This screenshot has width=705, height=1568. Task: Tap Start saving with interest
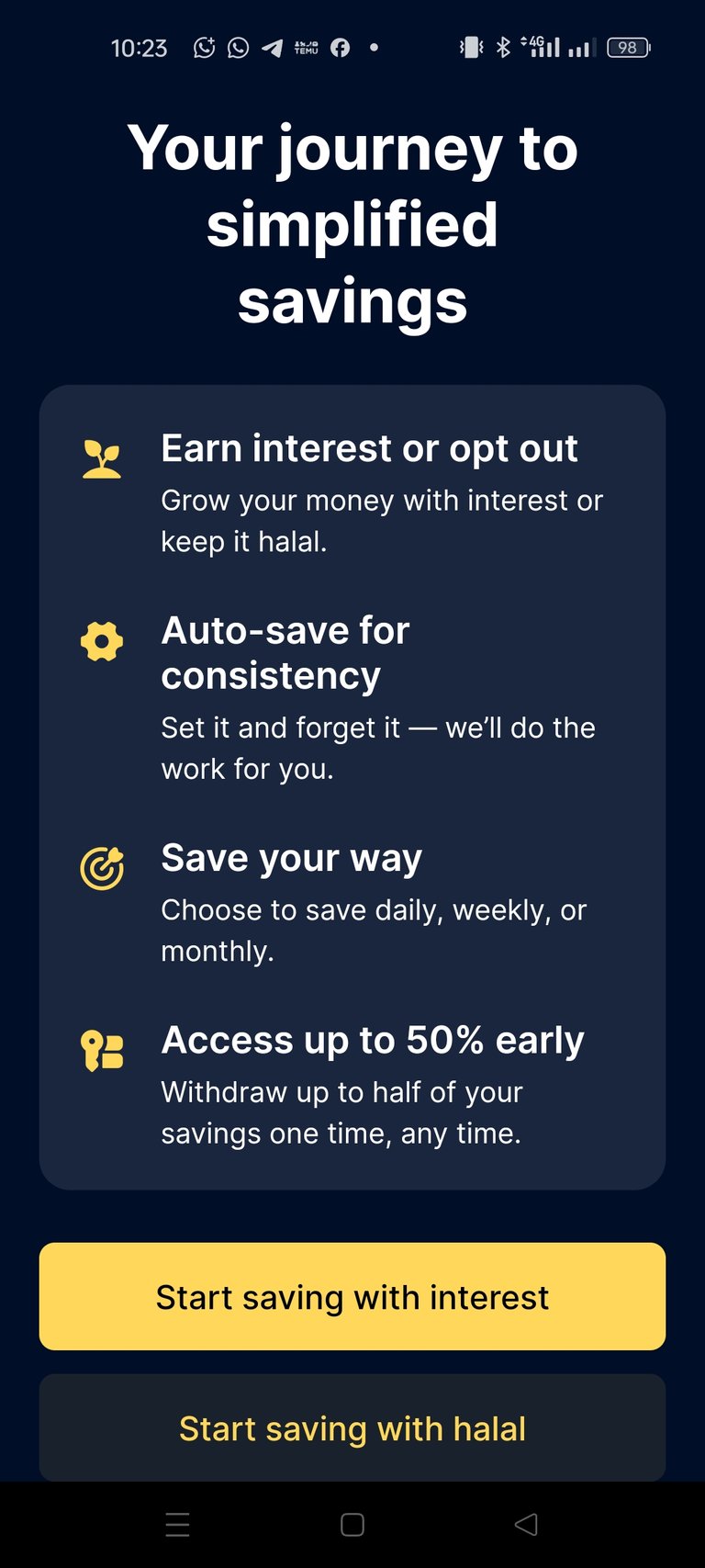352,1296
